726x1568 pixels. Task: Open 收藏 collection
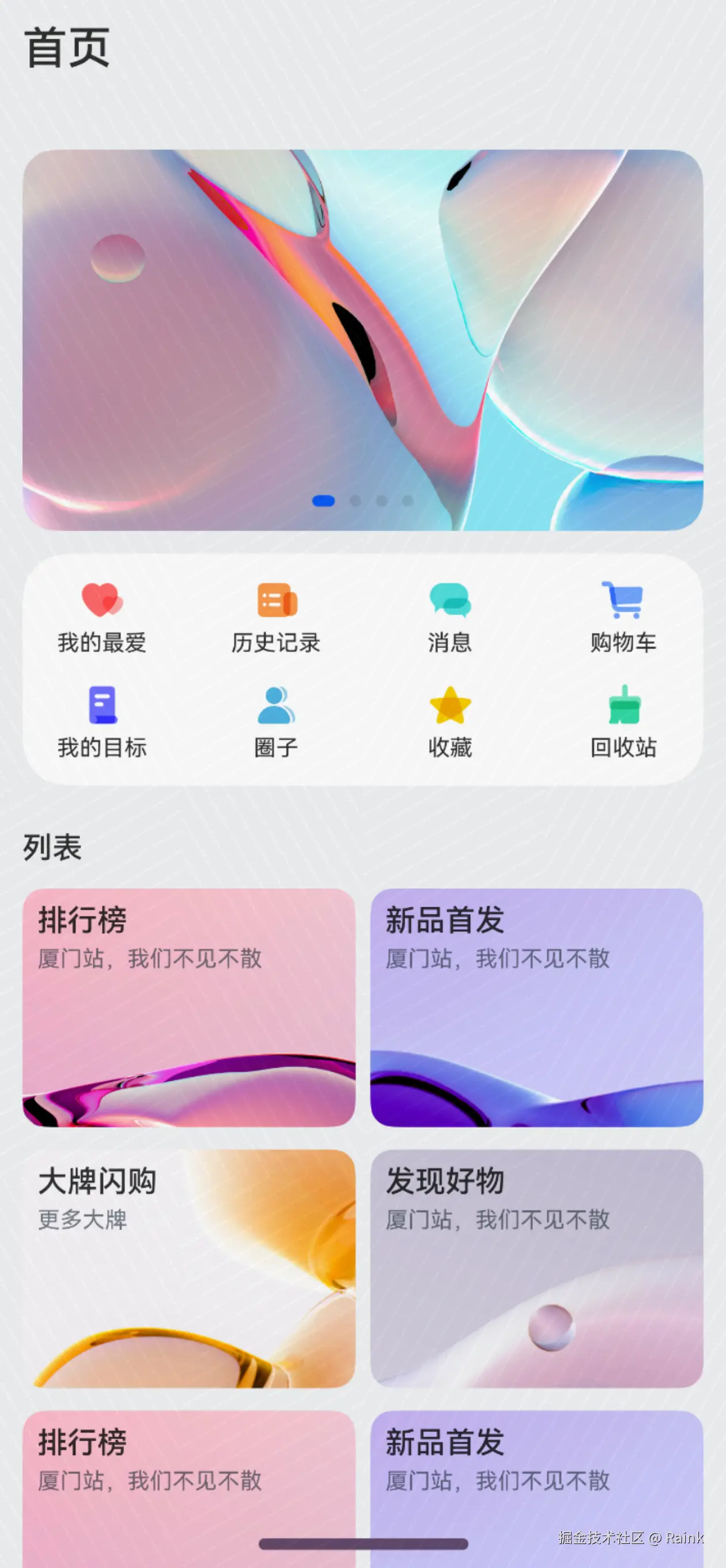(450, 722)
